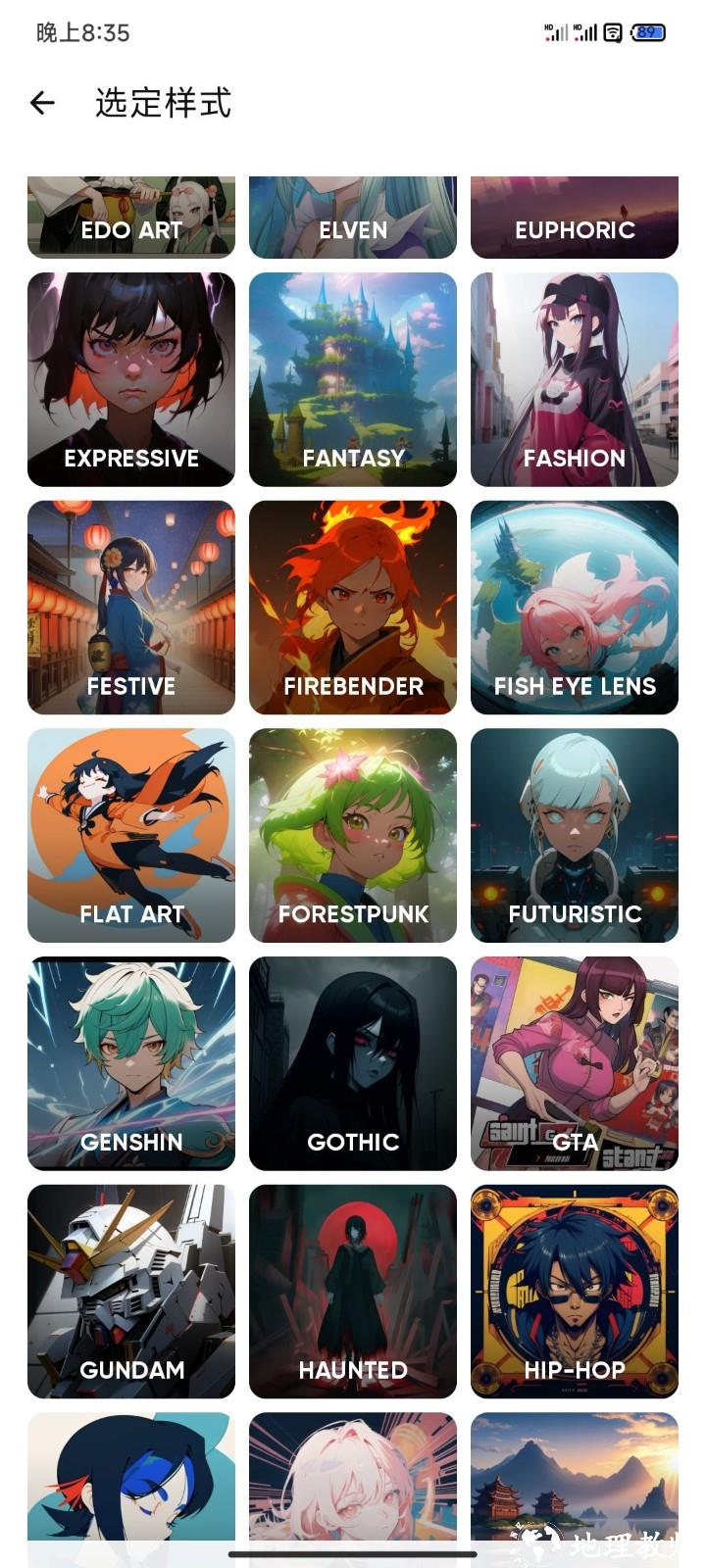Screen dimensions: 706x1568
Task: Go back using the top-left arrow
Action: tap(42, 103)
